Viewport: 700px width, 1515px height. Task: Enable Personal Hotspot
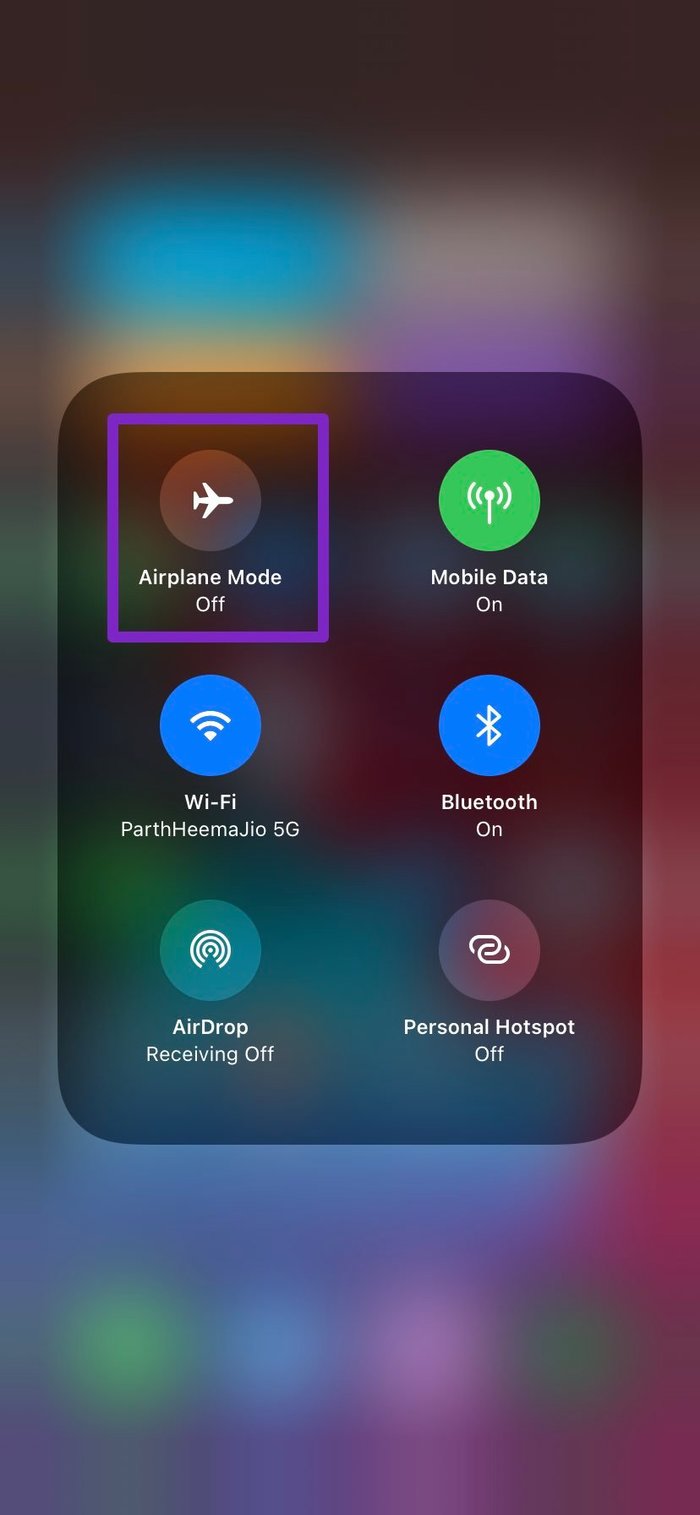(489, 950)
